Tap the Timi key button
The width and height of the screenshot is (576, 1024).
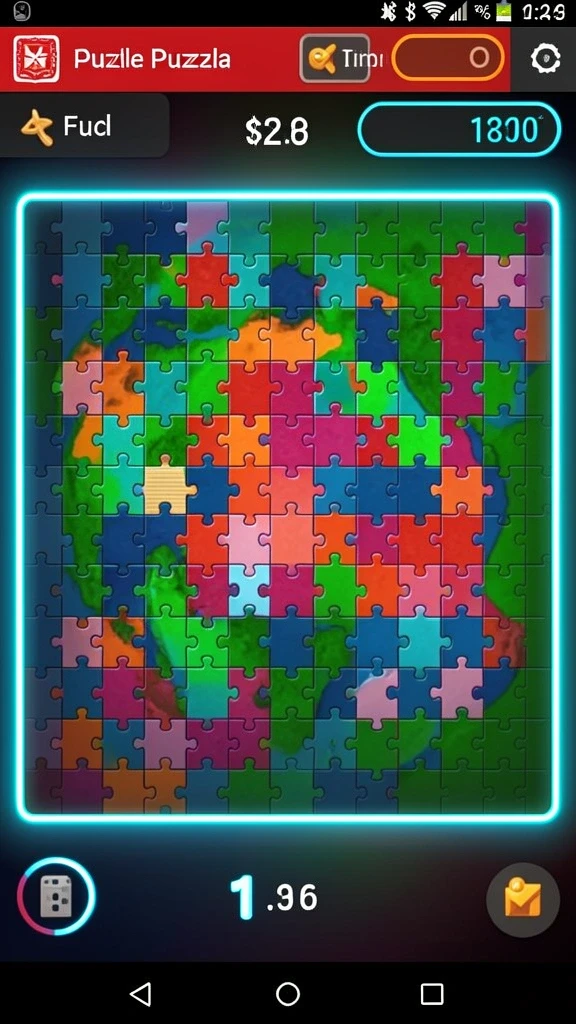point(335,59)
